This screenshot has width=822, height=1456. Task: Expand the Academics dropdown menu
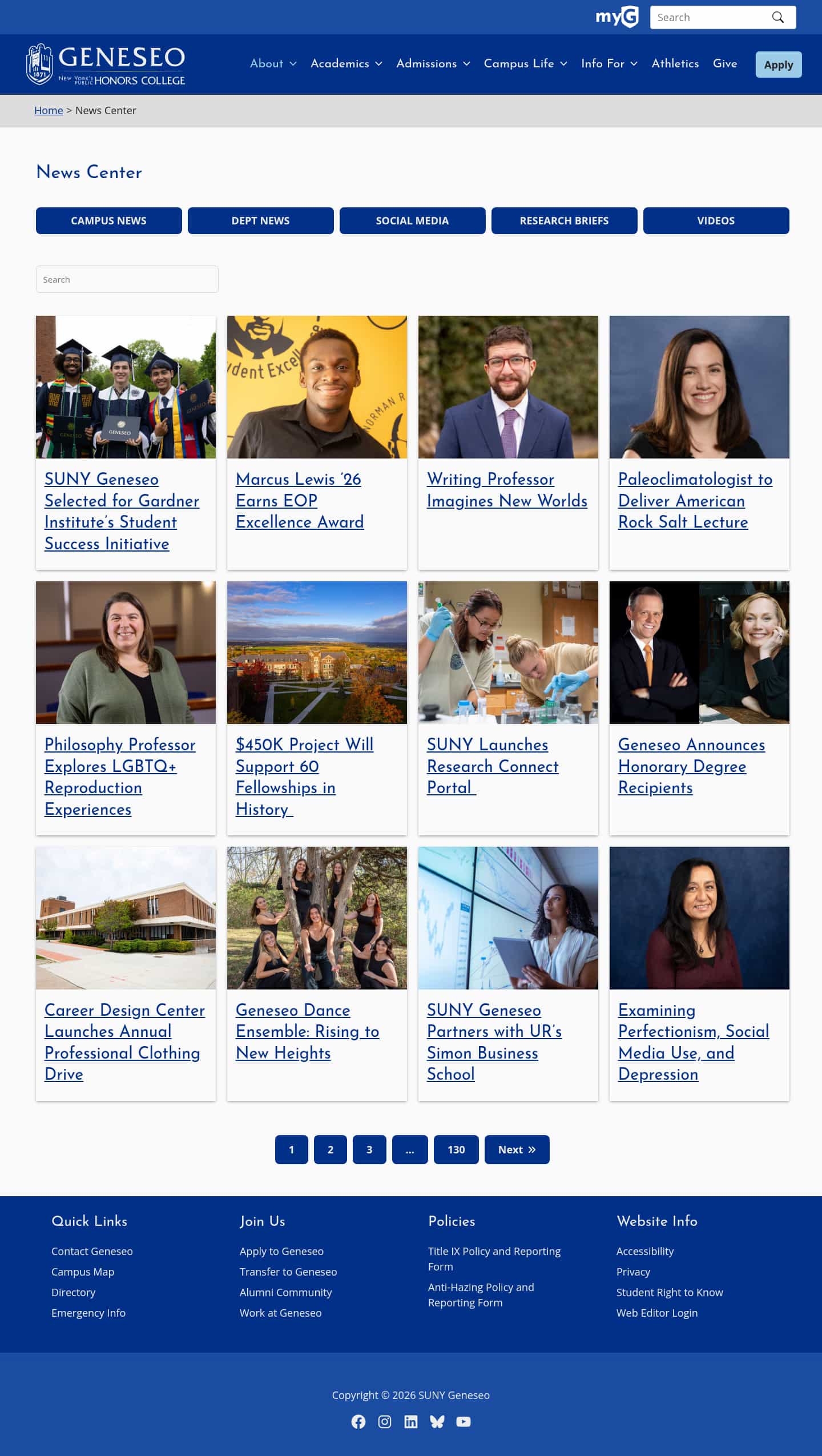tap(346, 64)
